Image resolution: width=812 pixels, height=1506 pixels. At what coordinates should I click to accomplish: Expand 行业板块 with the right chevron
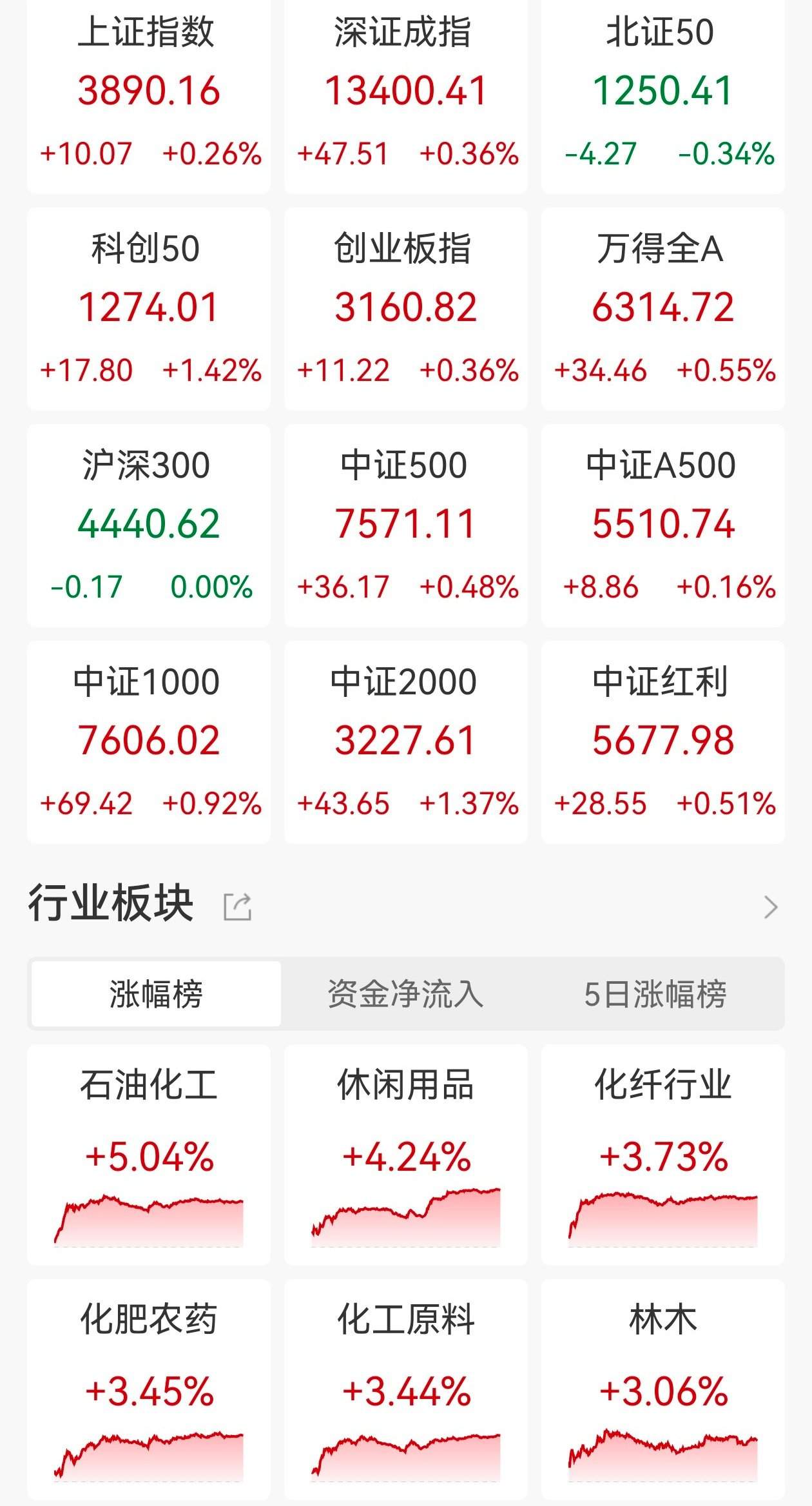pyautogui.click(x=770, y=907)
